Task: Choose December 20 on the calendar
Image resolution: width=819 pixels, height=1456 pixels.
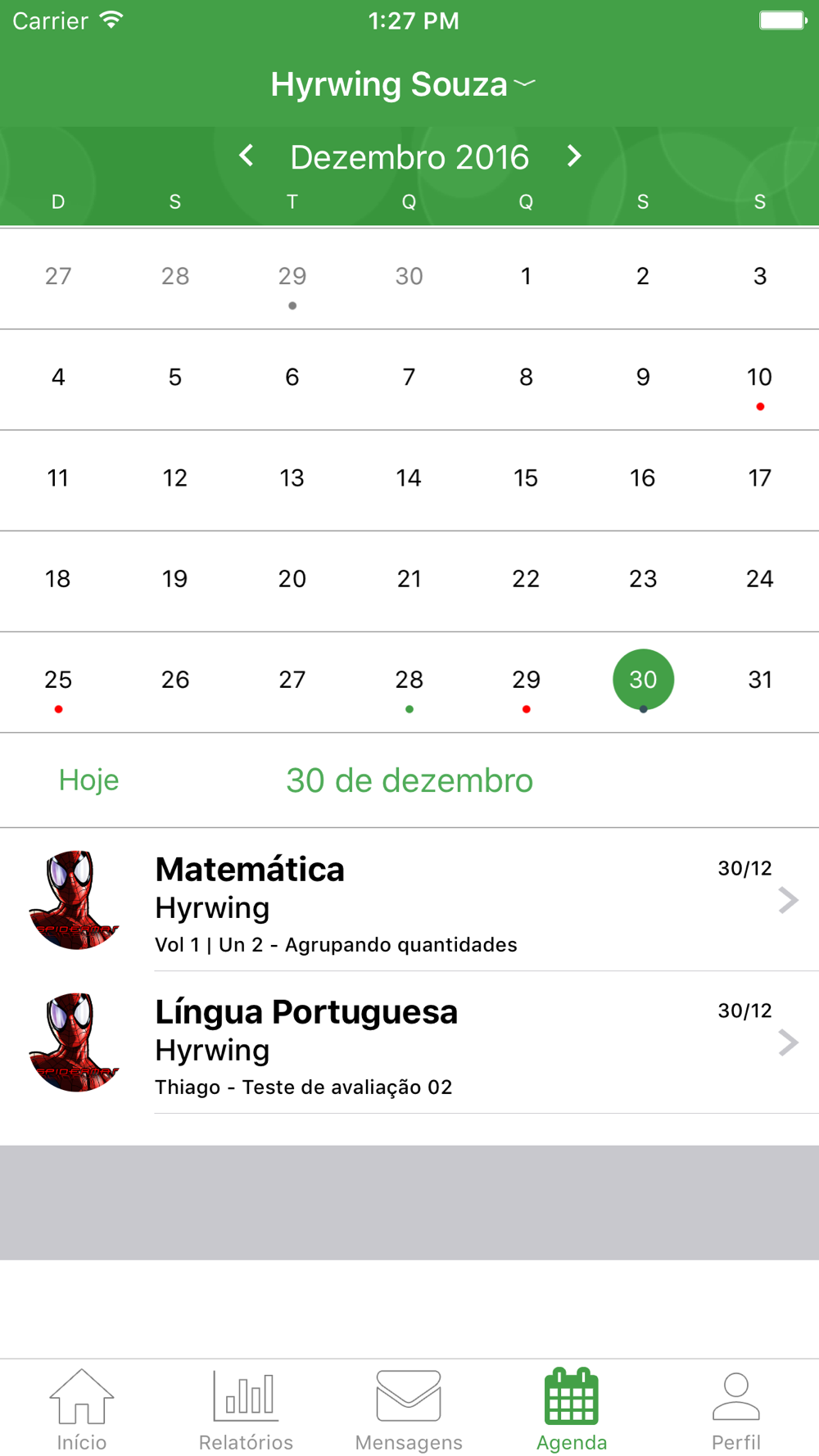Action: pyautogui.click(x=292, y=580)
